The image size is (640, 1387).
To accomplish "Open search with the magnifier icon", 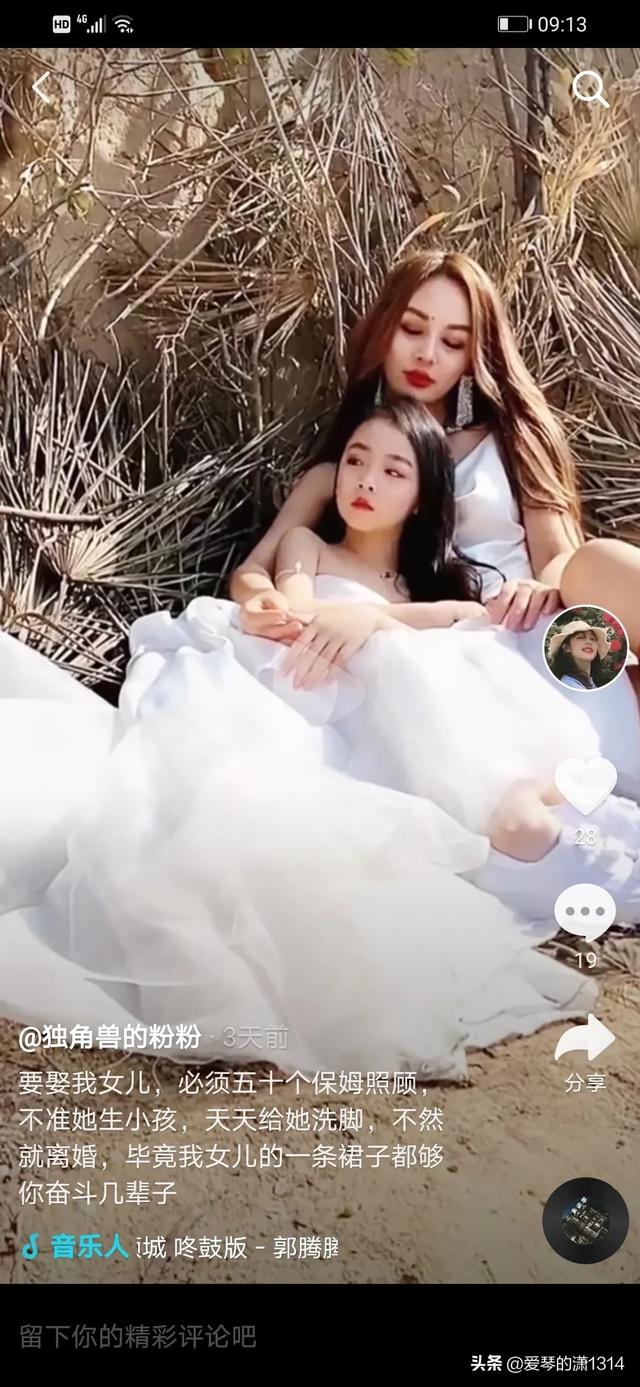I will 590,90.
